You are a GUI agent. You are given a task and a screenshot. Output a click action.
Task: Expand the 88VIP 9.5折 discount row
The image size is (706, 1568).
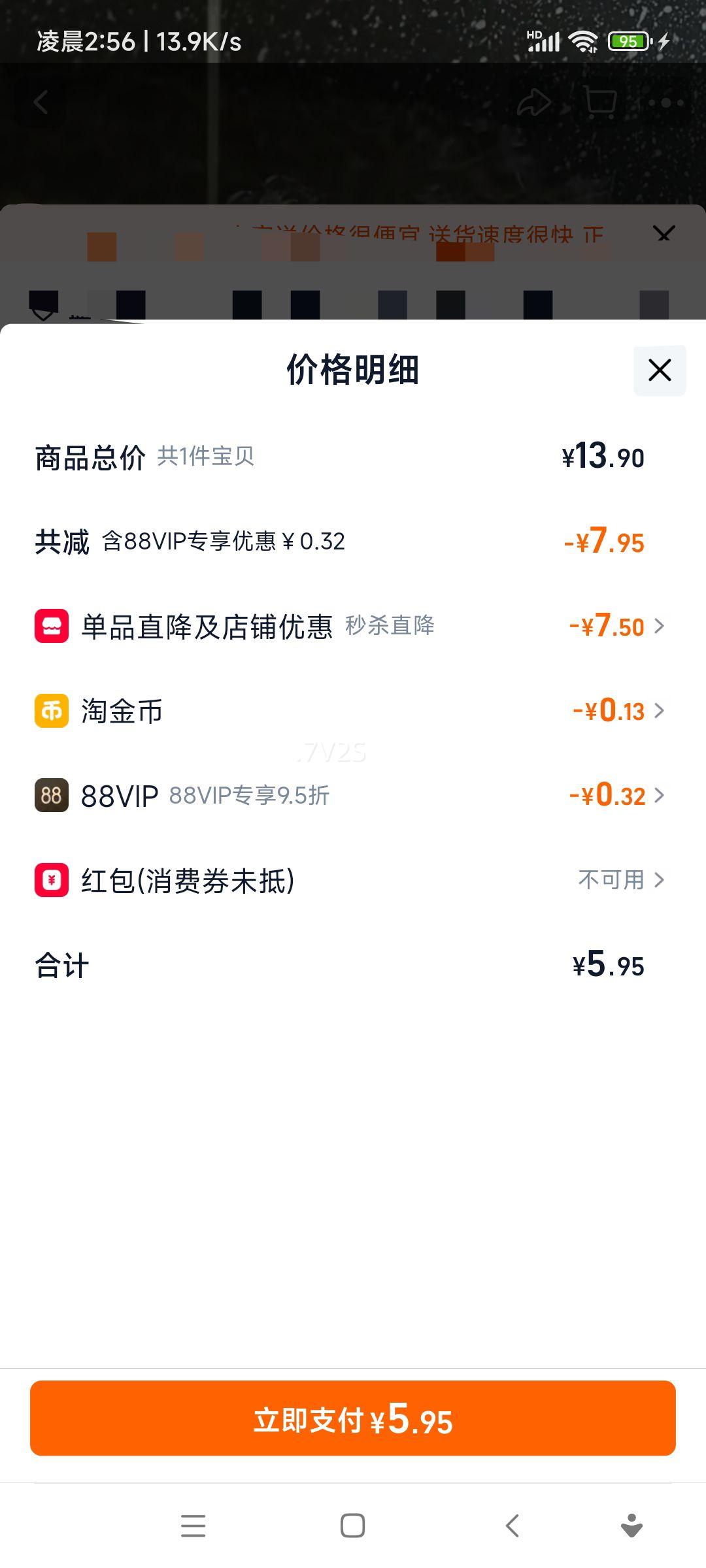(660, 796)
